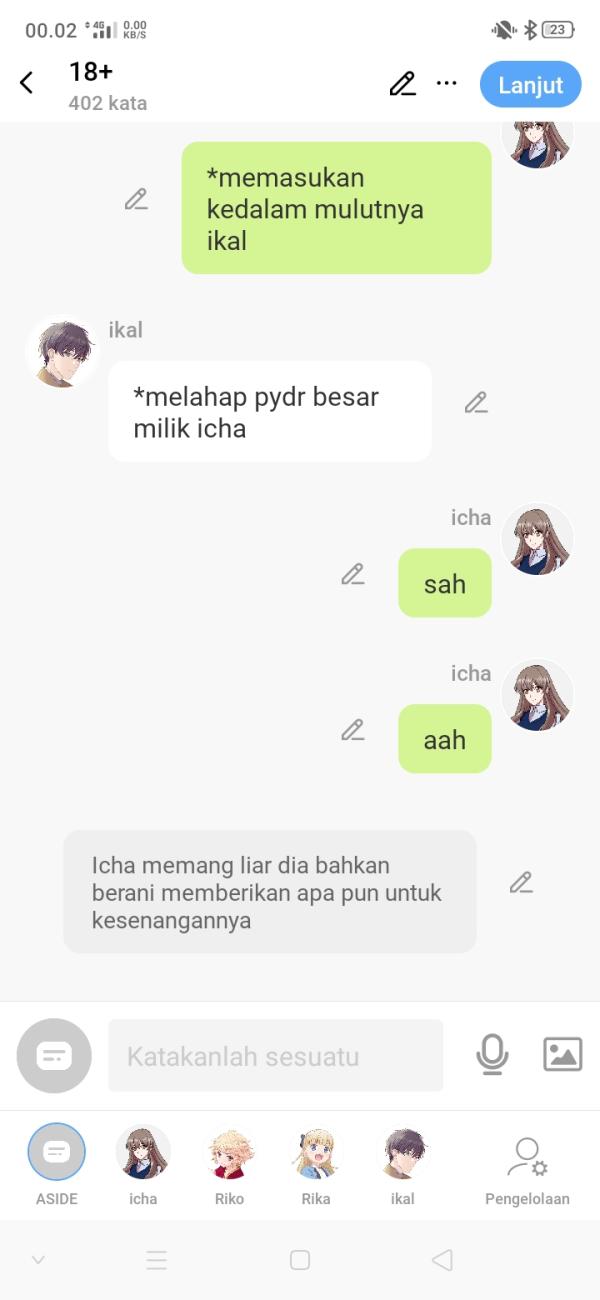Edit ikal's message bubble
This screenshot has width=600, height=1300.
(476, 403)
